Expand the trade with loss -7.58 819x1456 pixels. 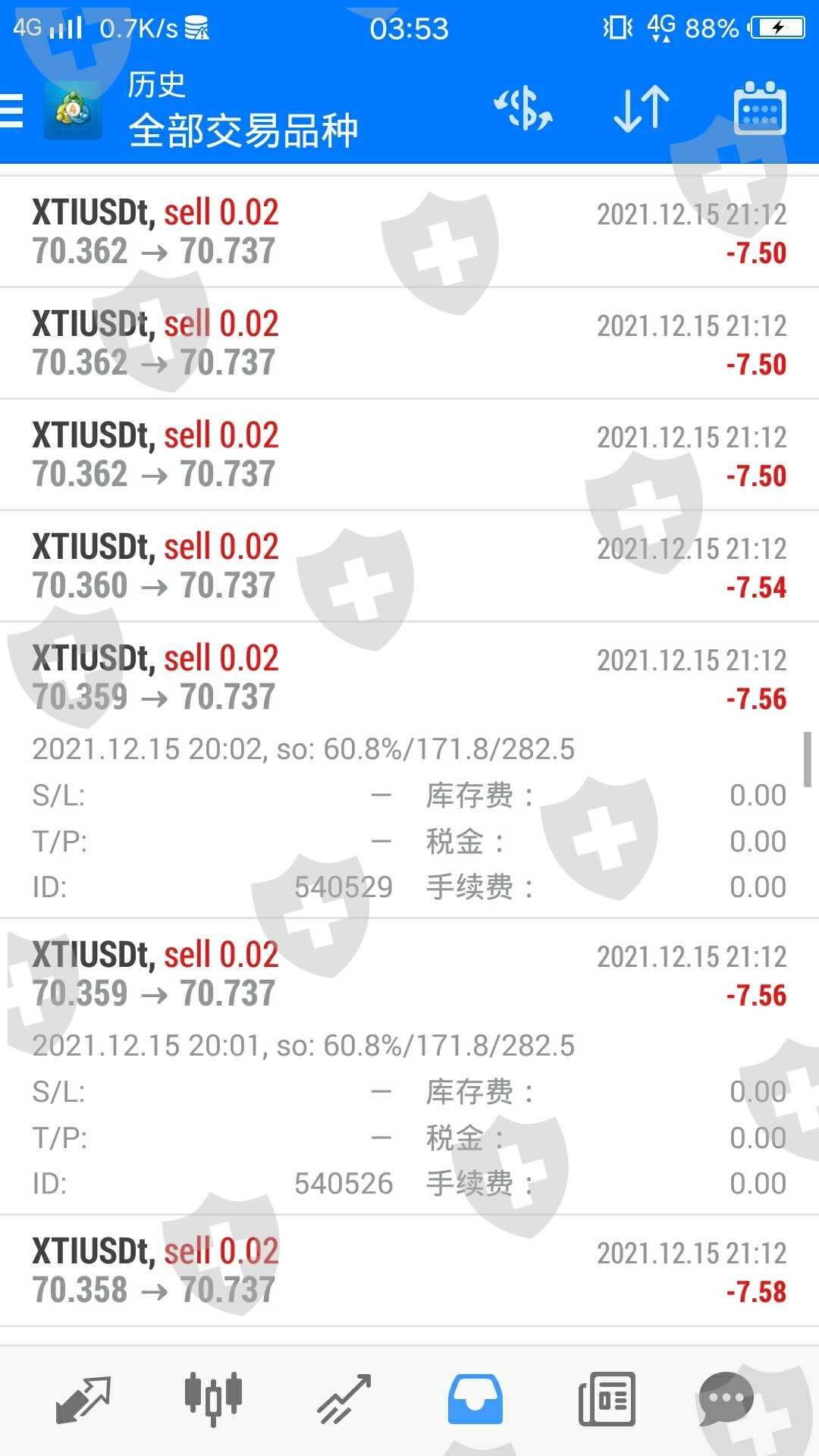[x=409, y=1270]
